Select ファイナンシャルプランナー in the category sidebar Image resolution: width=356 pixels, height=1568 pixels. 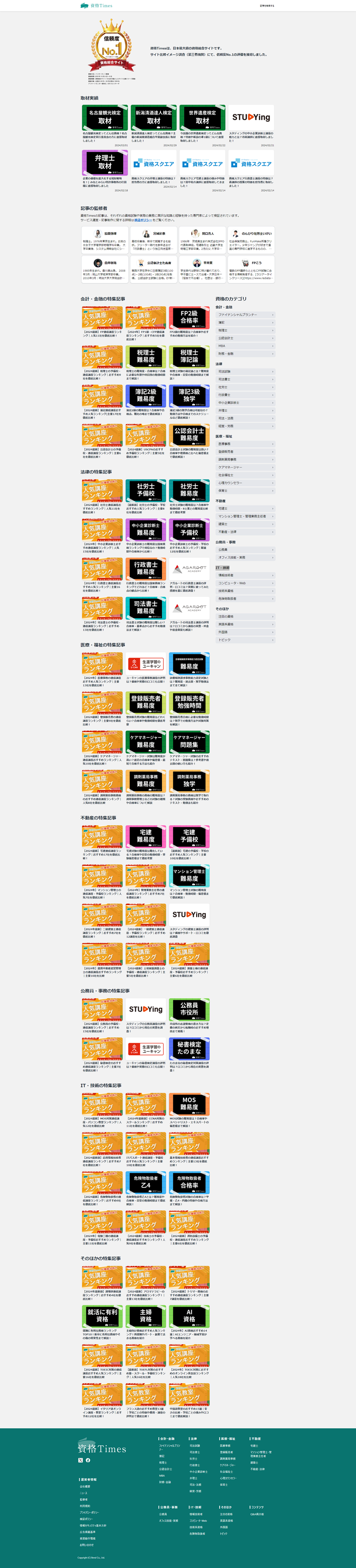coord(244,315)
